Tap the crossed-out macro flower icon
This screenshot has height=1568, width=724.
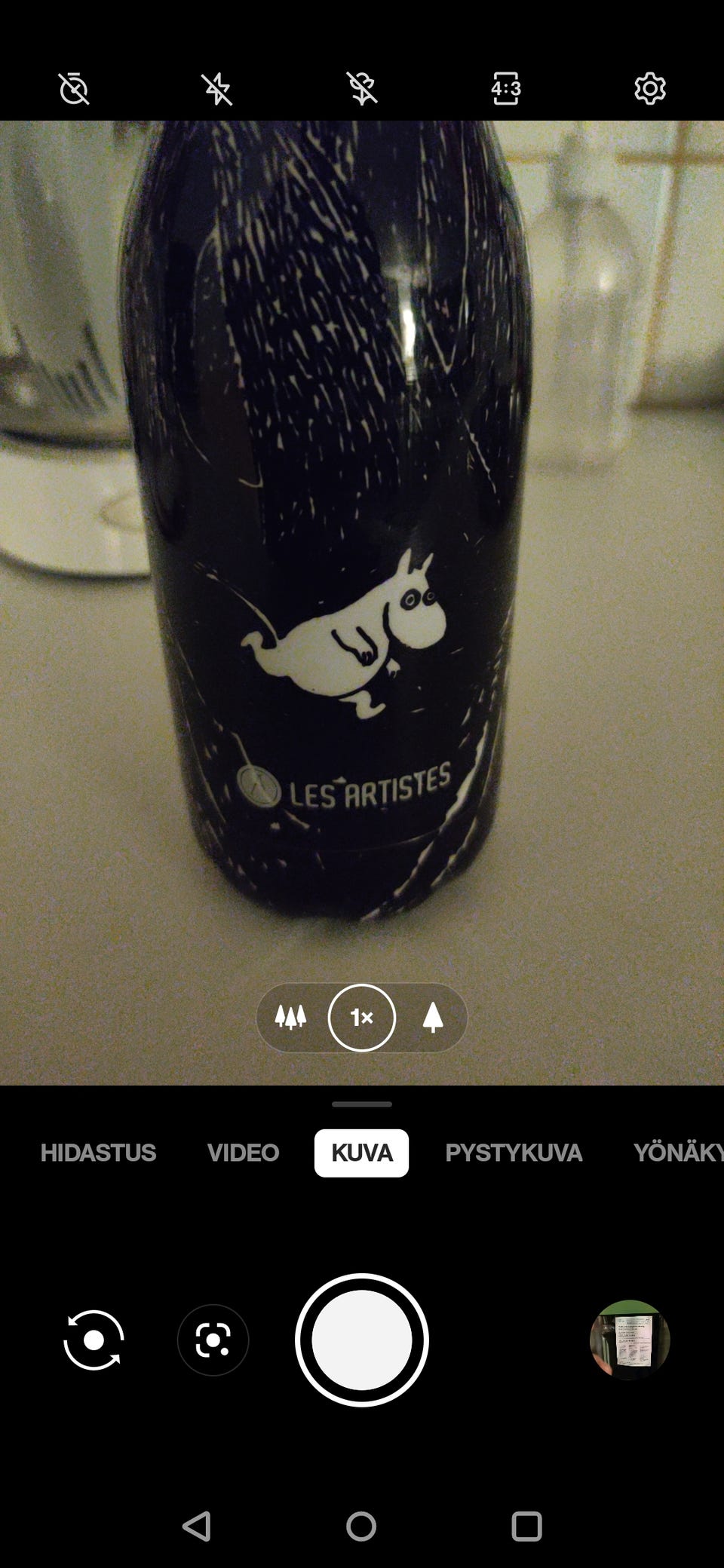click(x=362, y=89)
